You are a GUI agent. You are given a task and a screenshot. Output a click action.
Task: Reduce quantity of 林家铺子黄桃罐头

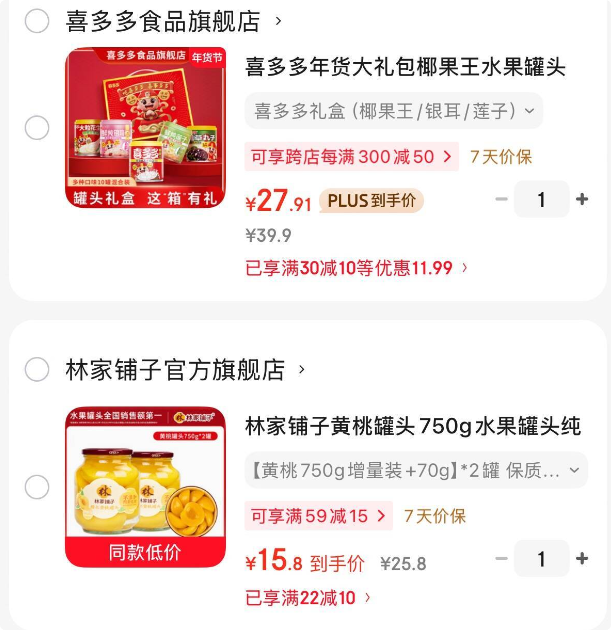(501, 559)
